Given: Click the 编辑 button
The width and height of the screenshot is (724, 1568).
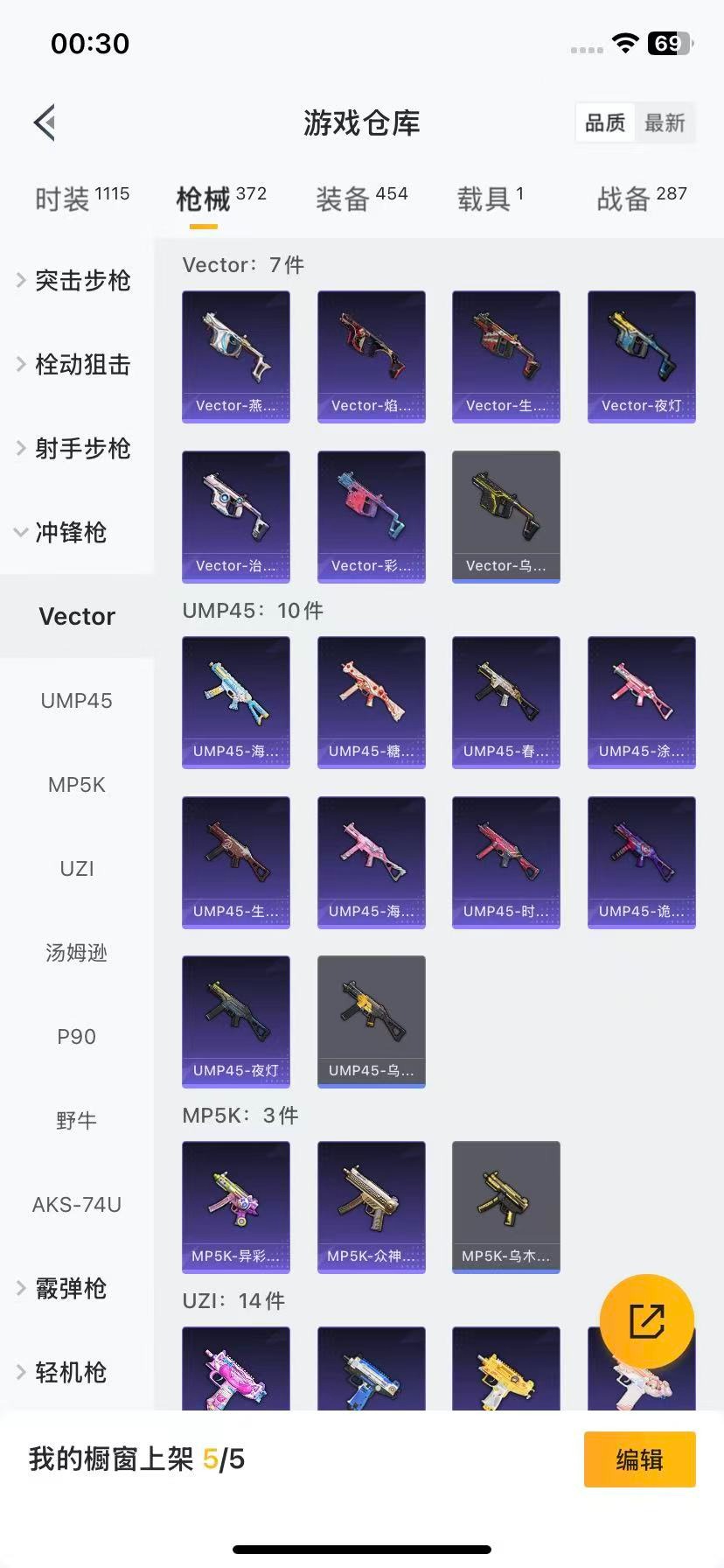Looking at the screenshot, I should [639, 1459].
